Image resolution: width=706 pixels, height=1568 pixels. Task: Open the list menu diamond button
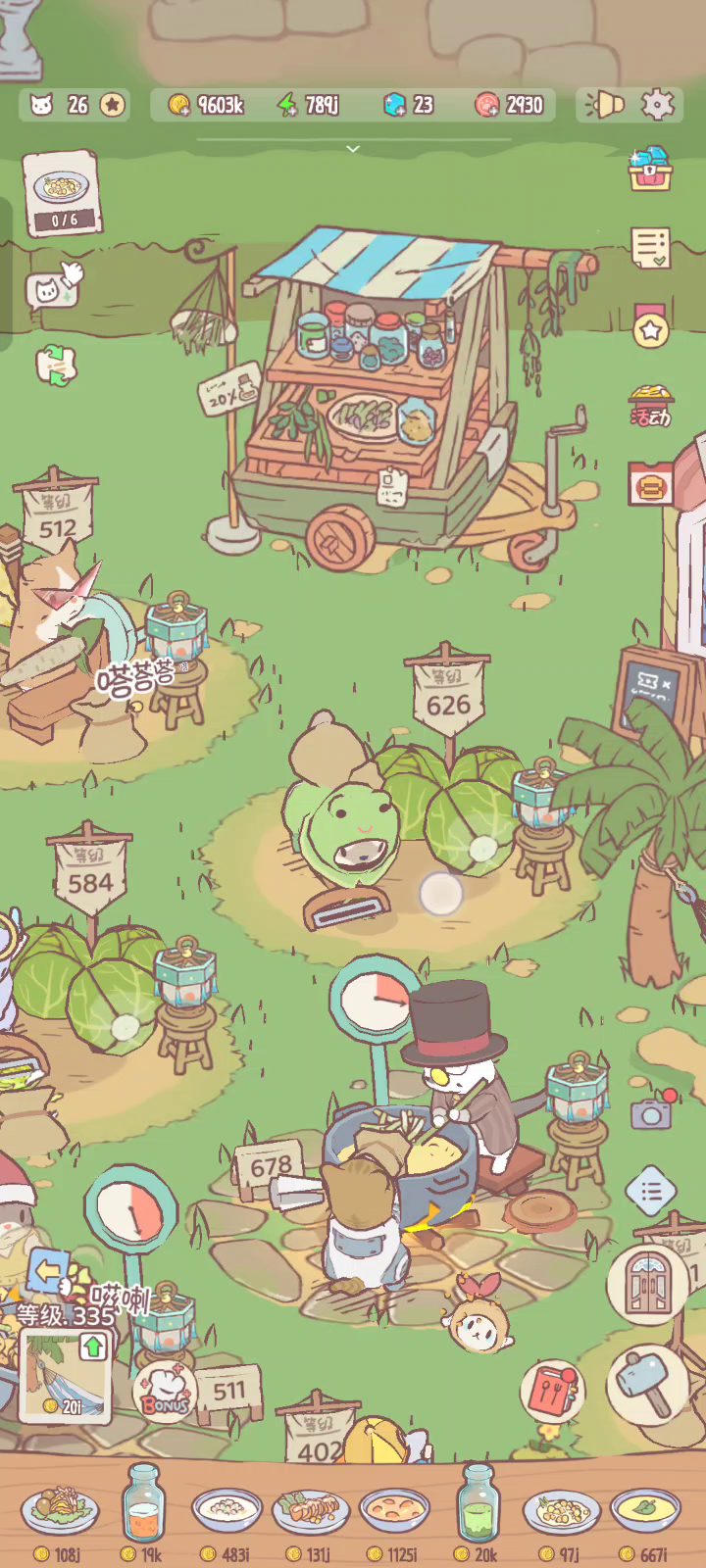[x=650, y=1192]
